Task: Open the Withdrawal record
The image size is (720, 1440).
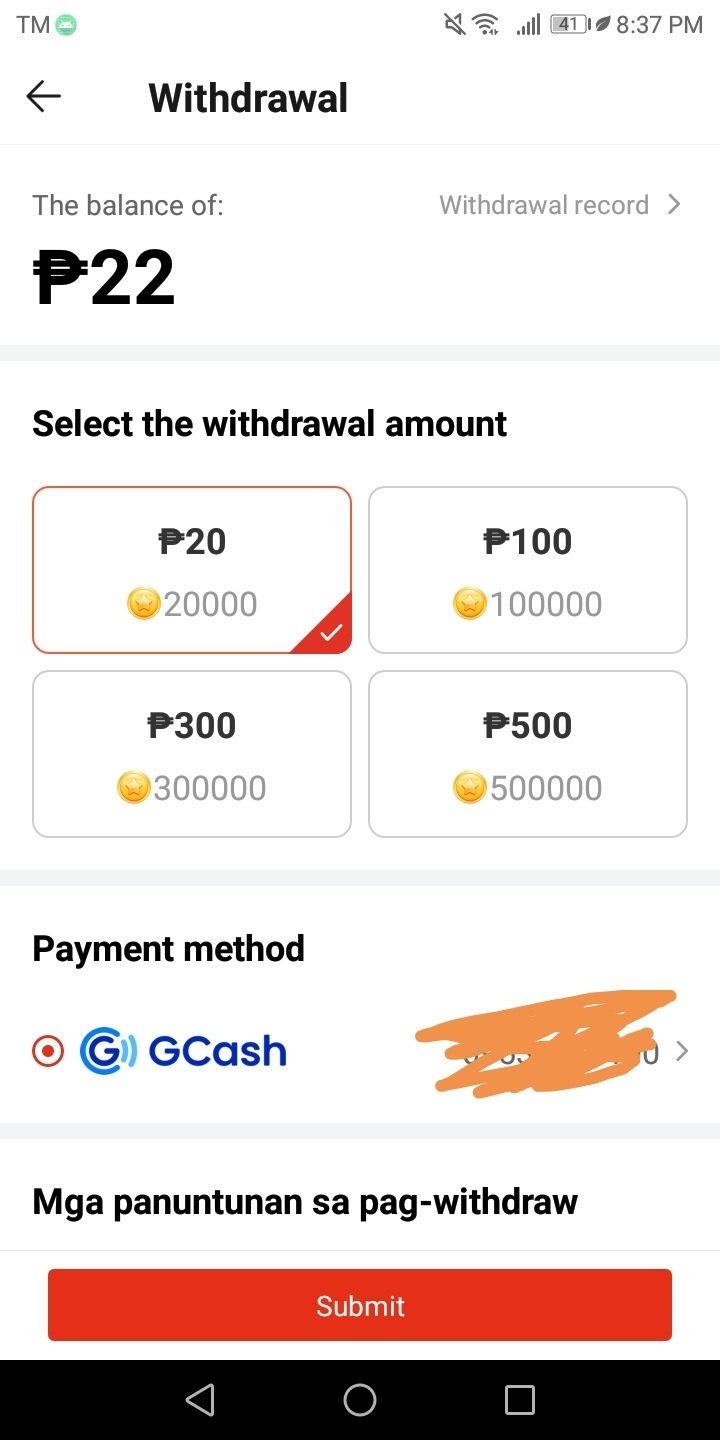Action: 559,205
